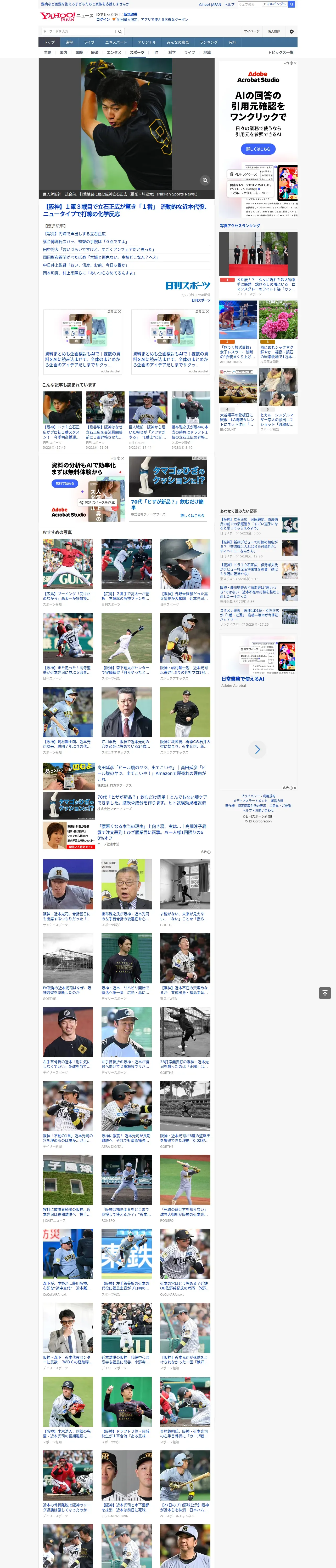Image resolution: width=336 pixels, height=1568 pixels.
Task: Open the ヘルプ link at top
Action: coord(229,4)
